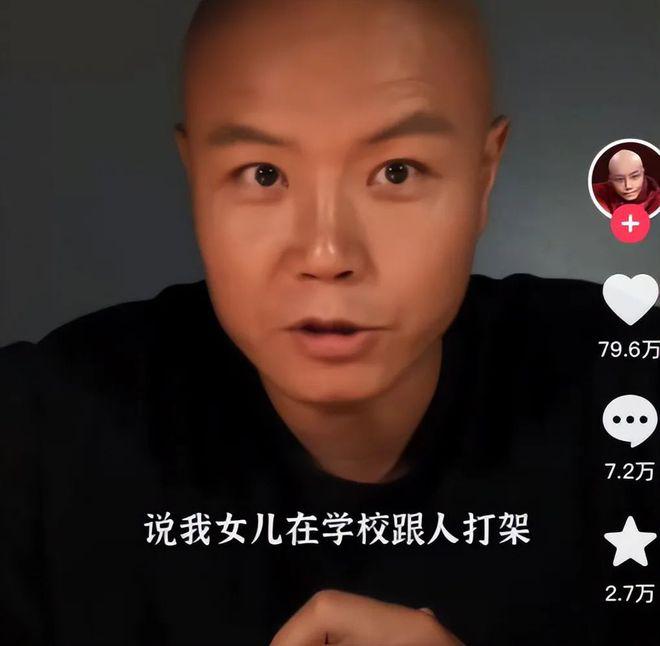Add this video to favorites star
The width and height of the screenshot is (660, 646).
[630, 543]
